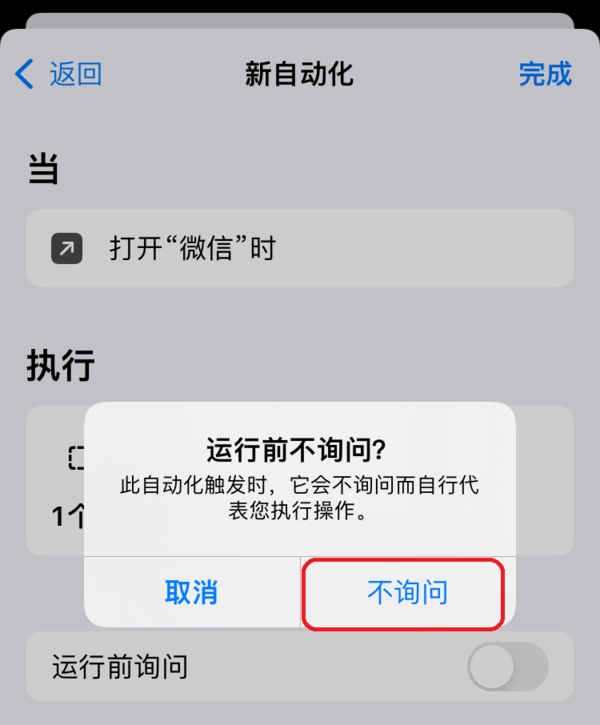Confirm with the 不询问 button
Screen dimensions: 600x725
pyautogui.click(x=406, y=593)
